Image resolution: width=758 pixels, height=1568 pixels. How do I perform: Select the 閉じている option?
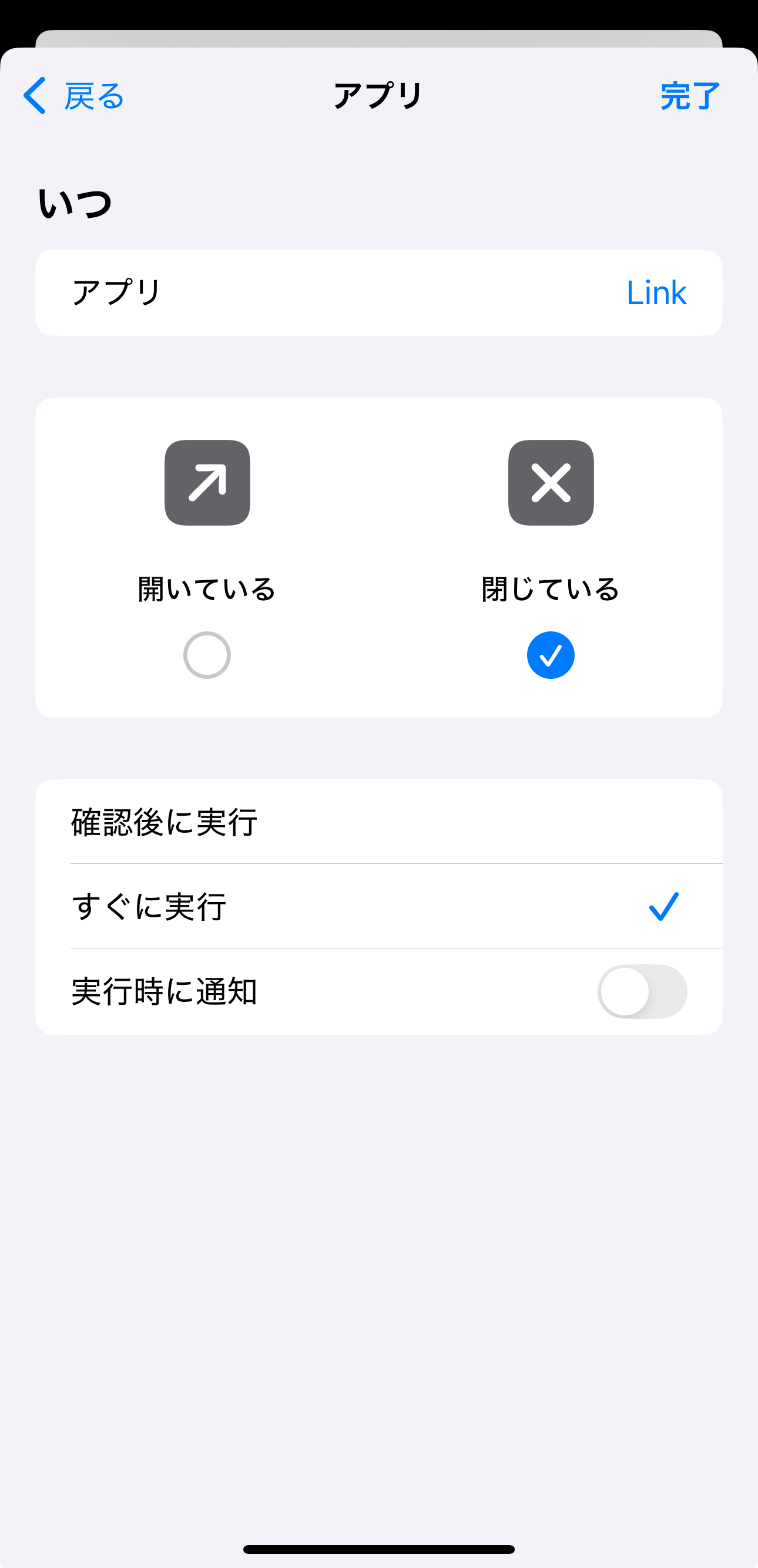551,655
